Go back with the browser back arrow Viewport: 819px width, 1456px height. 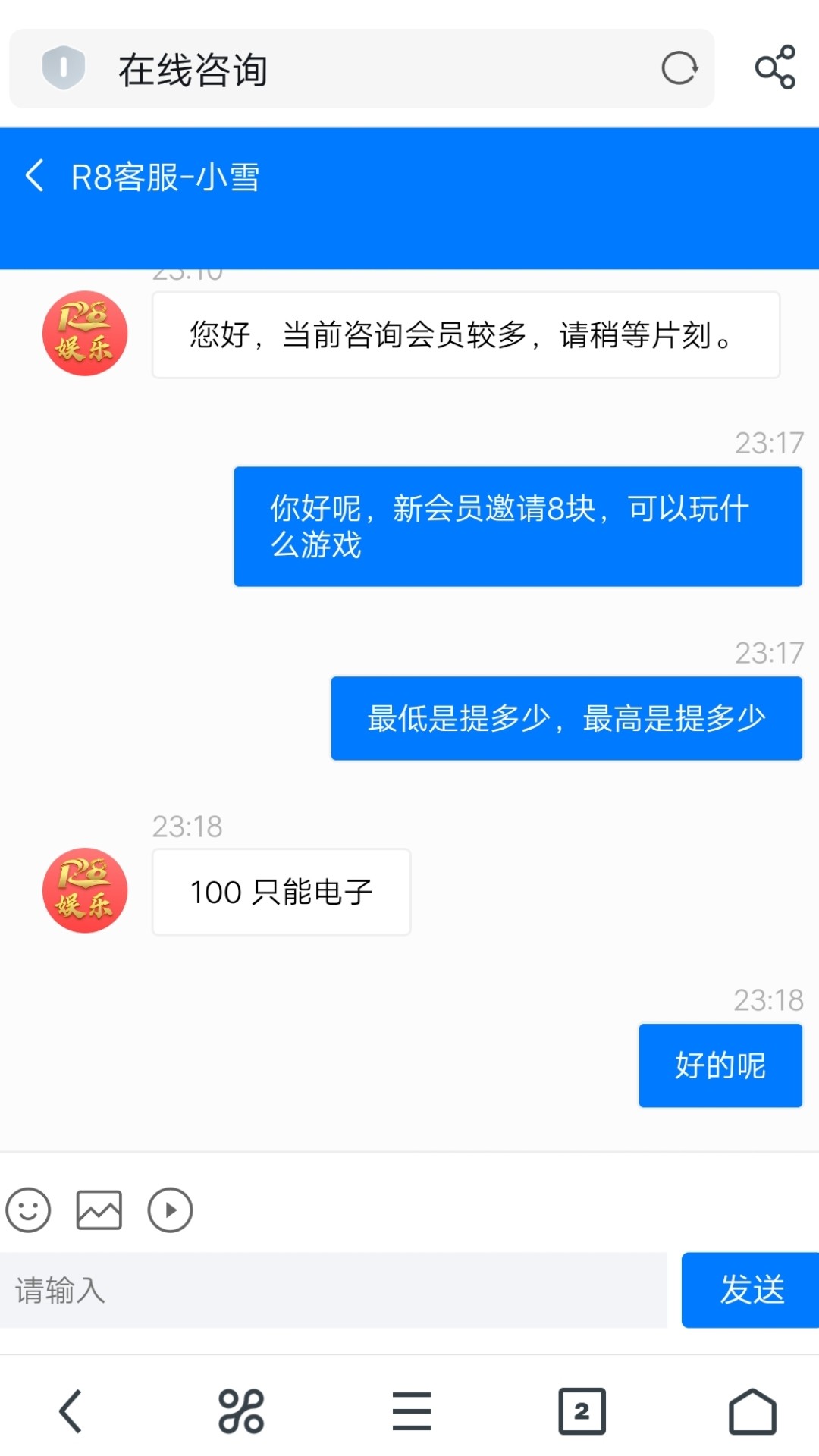point(71,1411)
